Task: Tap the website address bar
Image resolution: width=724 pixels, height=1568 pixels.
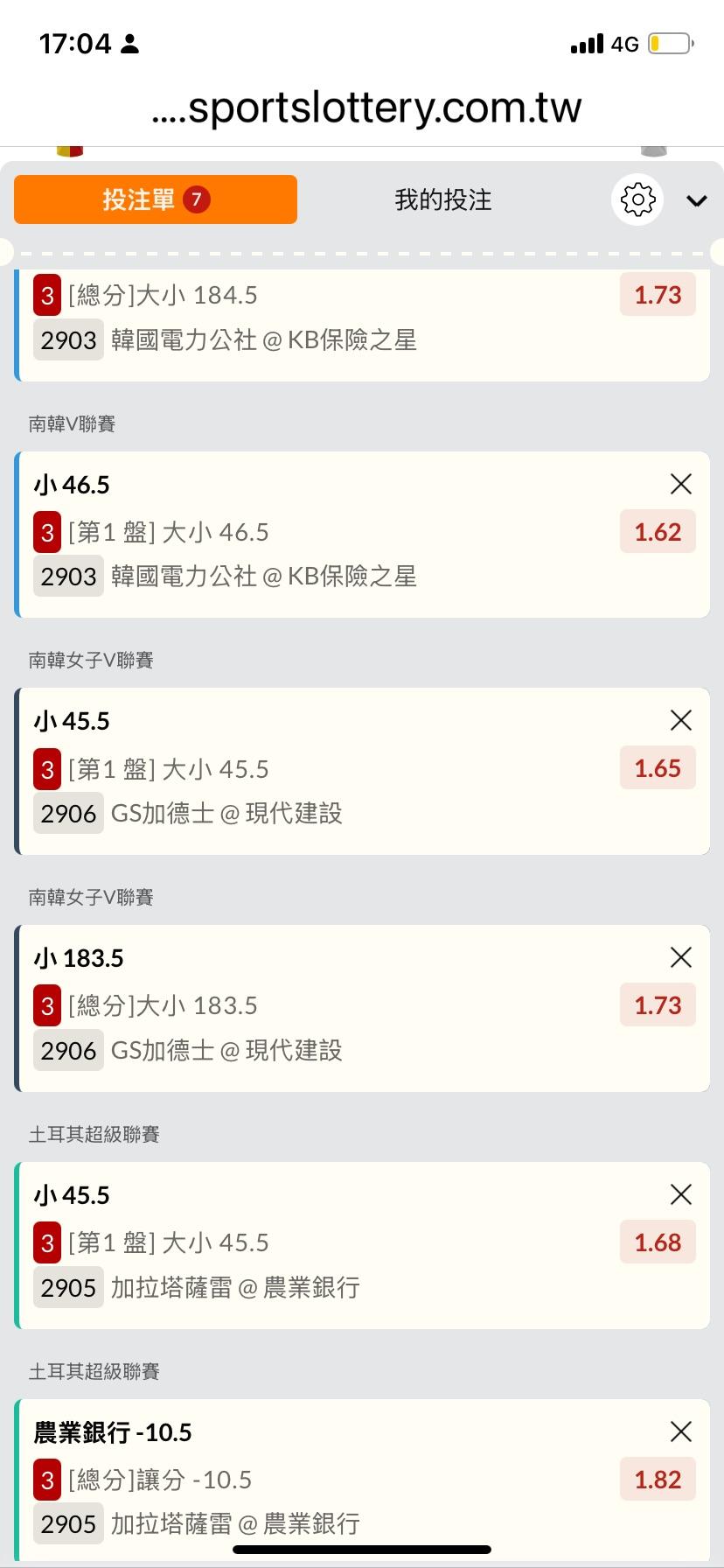Action: [365, 108]
